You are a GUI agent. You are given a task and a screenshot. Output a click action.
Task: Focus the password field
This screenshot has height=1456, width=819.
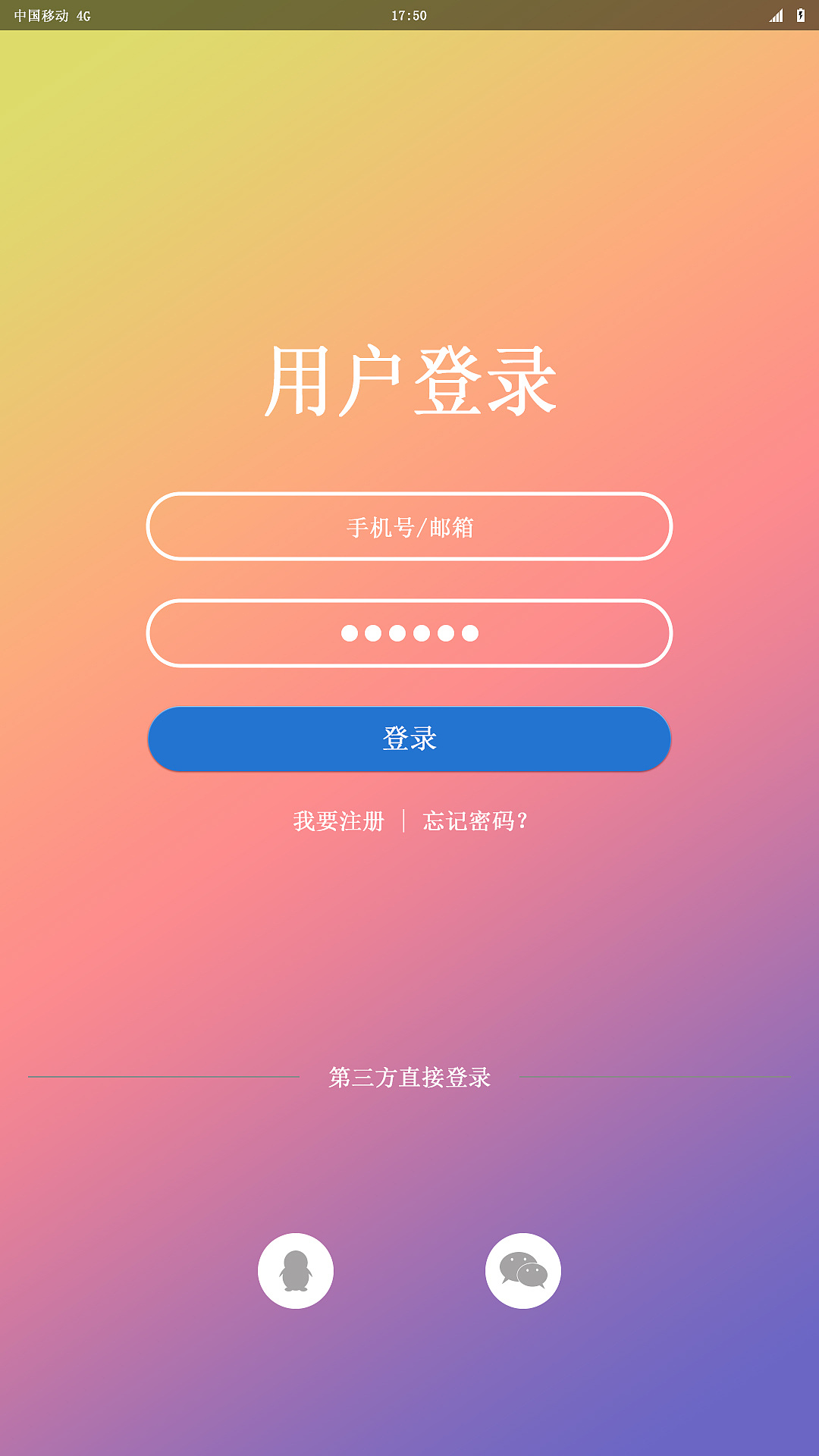coord(409,633)
